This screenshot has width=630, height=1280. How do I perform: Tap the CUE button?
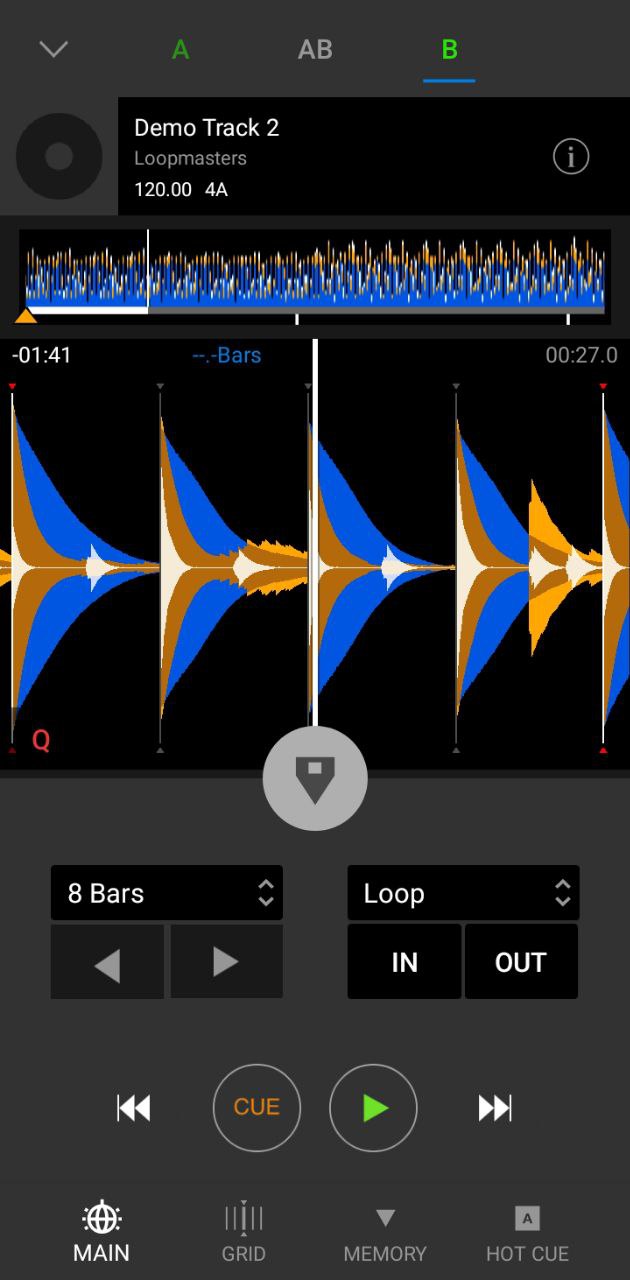pyautogui.click(x=257, y=1107)
